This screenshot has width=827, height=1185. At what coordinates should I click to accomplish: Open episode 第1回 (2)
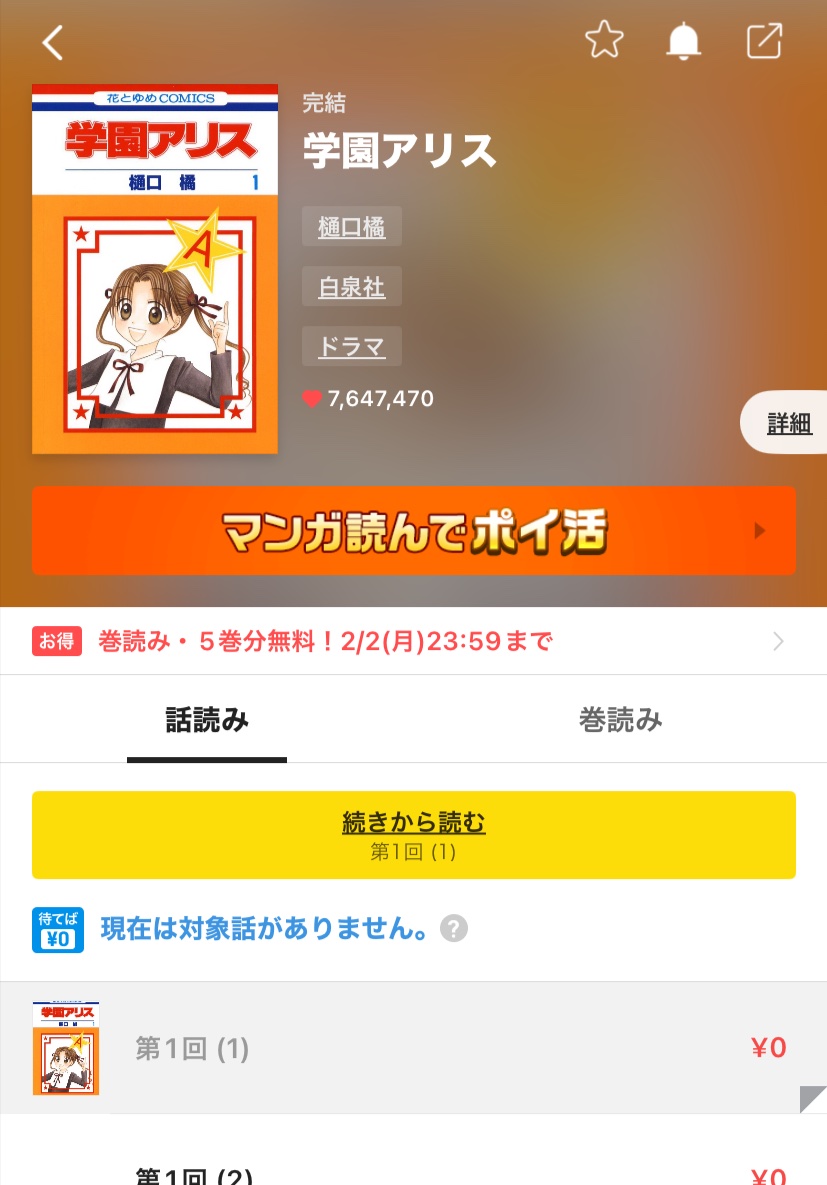[413, 1172]
